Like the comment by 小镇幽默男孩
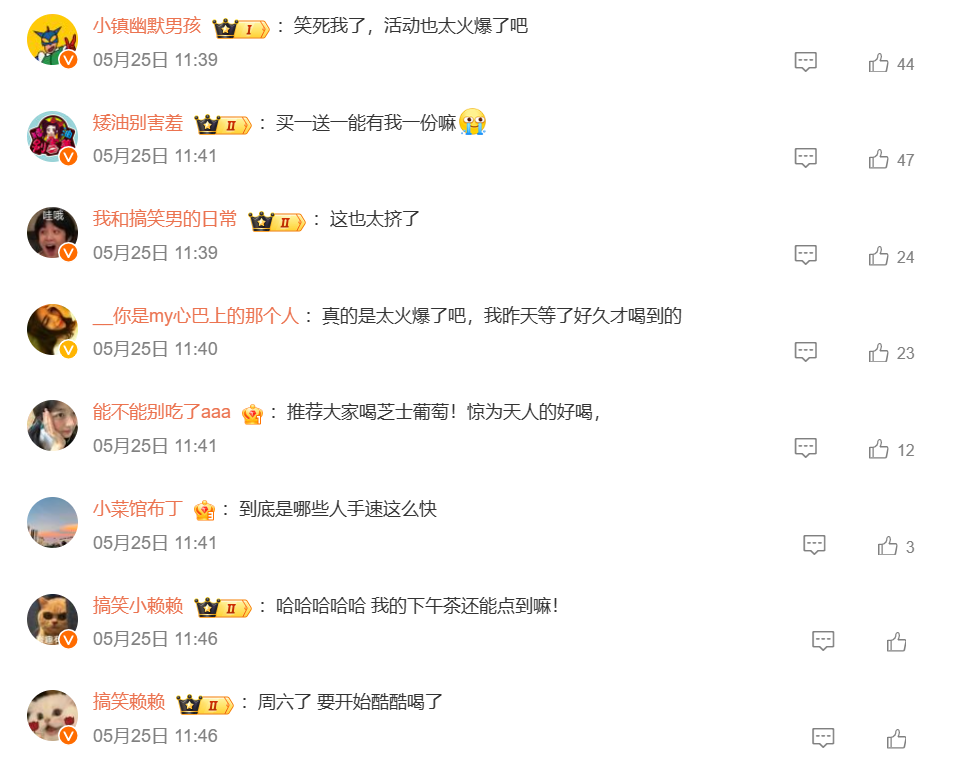 [879, 63]
